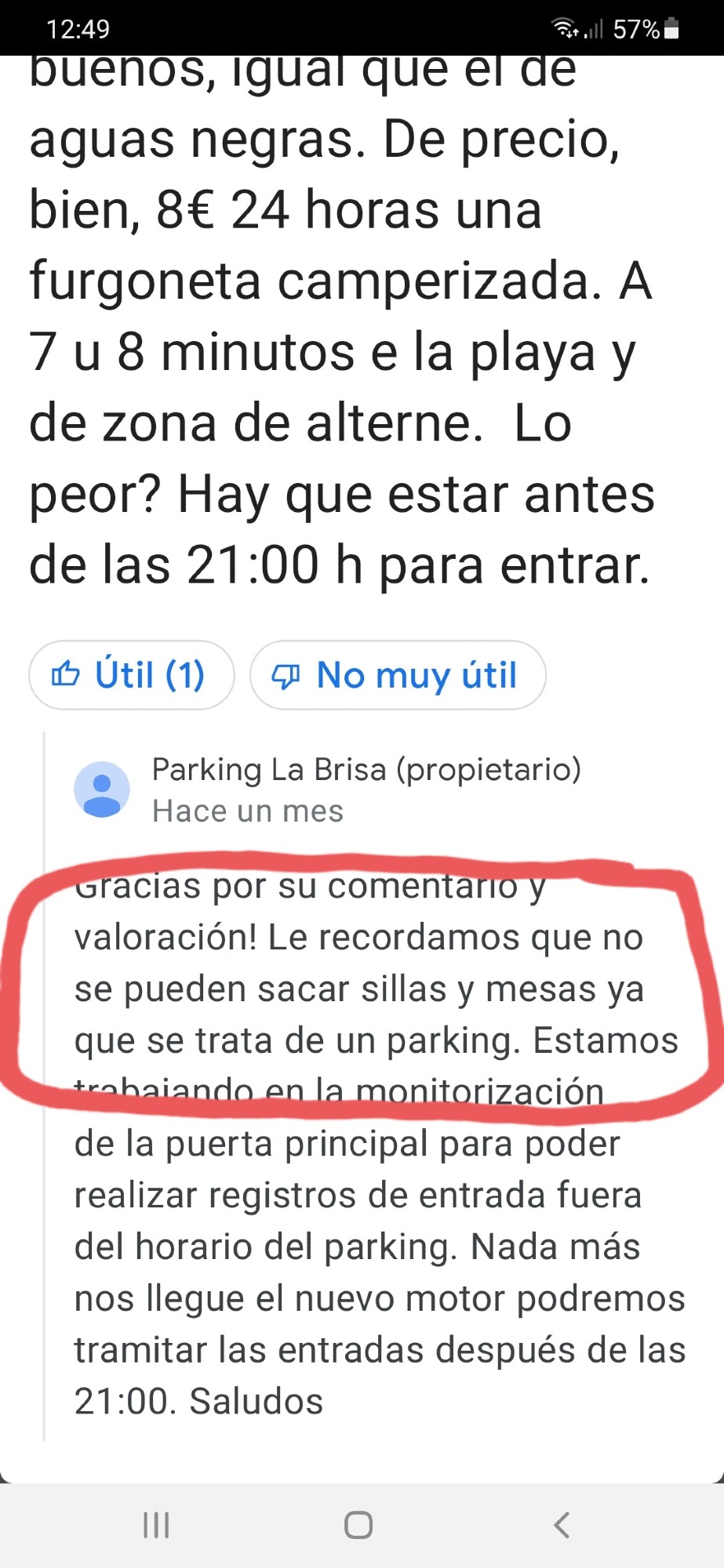Go back with the system back arrow
Screen dimensions: 724x1568
click(x=561, y=1525)
